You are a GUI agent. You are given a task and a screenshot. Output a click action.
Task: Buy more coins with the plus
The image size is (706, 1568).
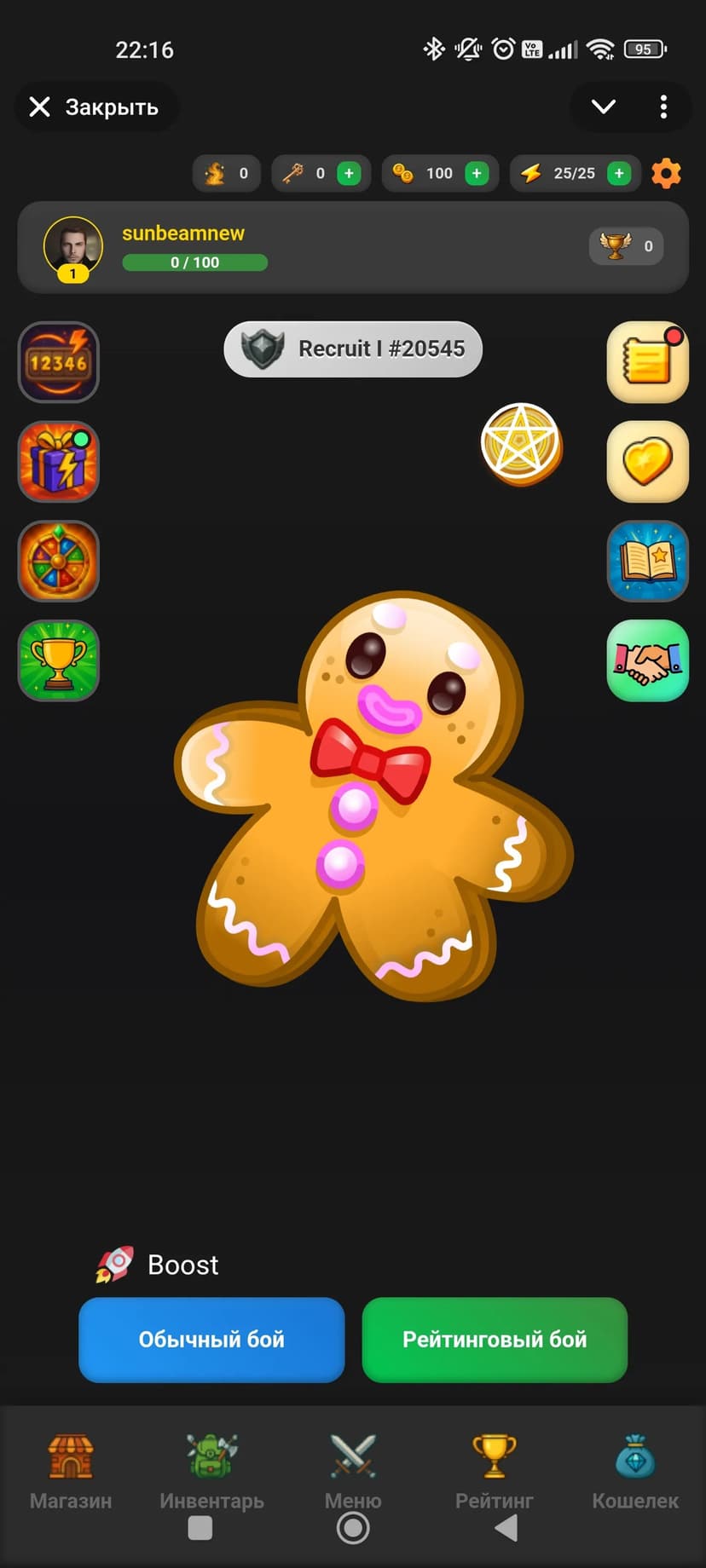pyautogui.click(x=477, y=174)
